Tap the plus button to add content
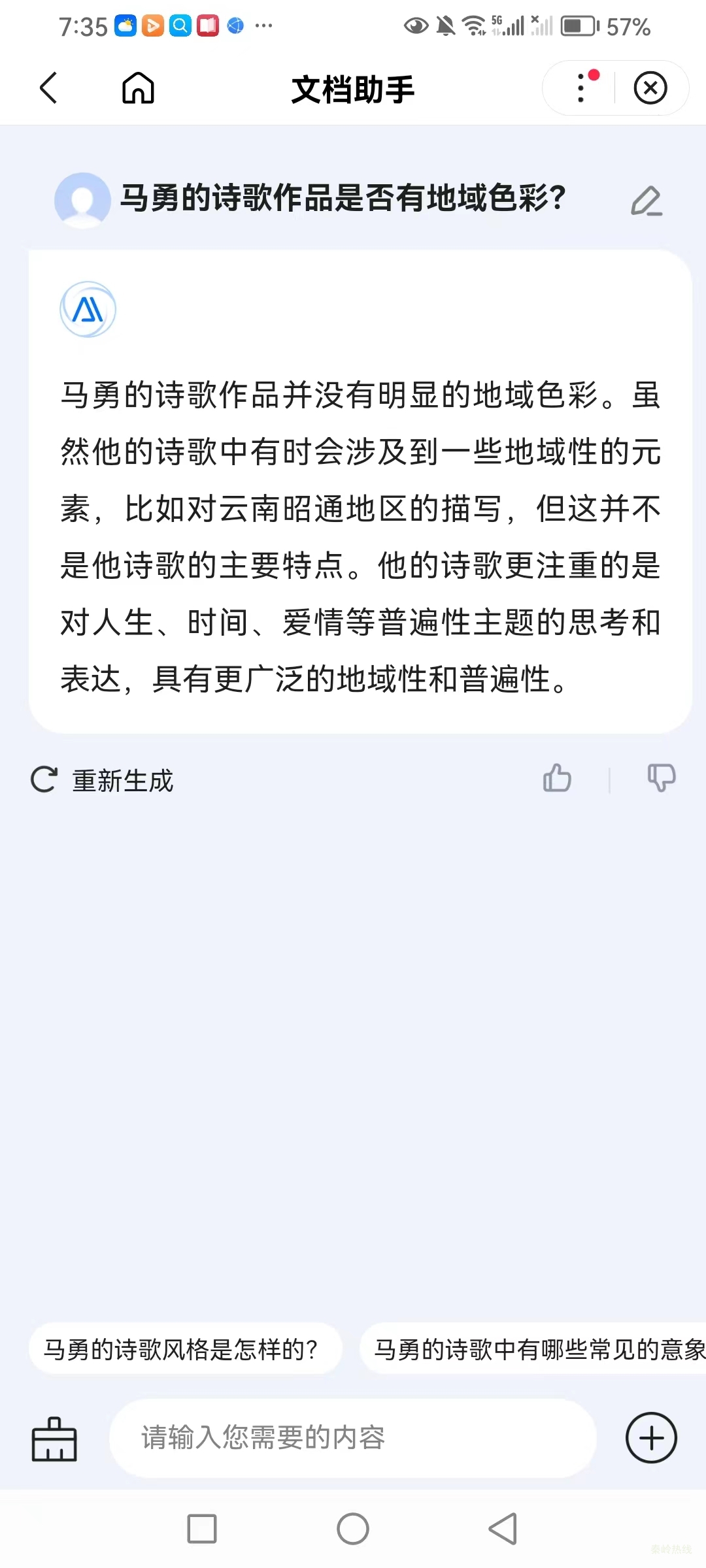 coord(651,1439)
